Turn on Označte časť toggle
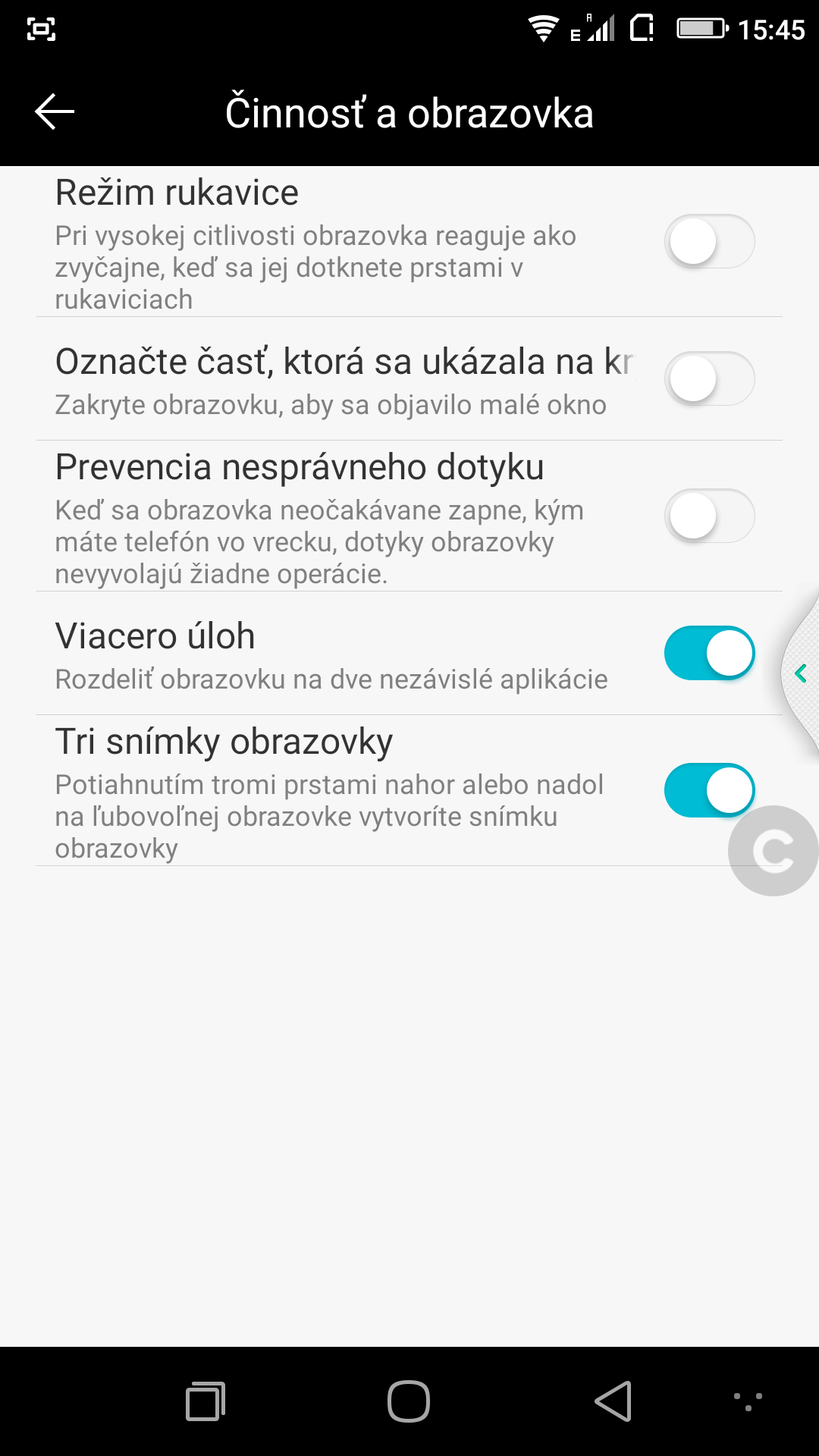This screenshot has height=1456, width=819. (x=710, y=378)
